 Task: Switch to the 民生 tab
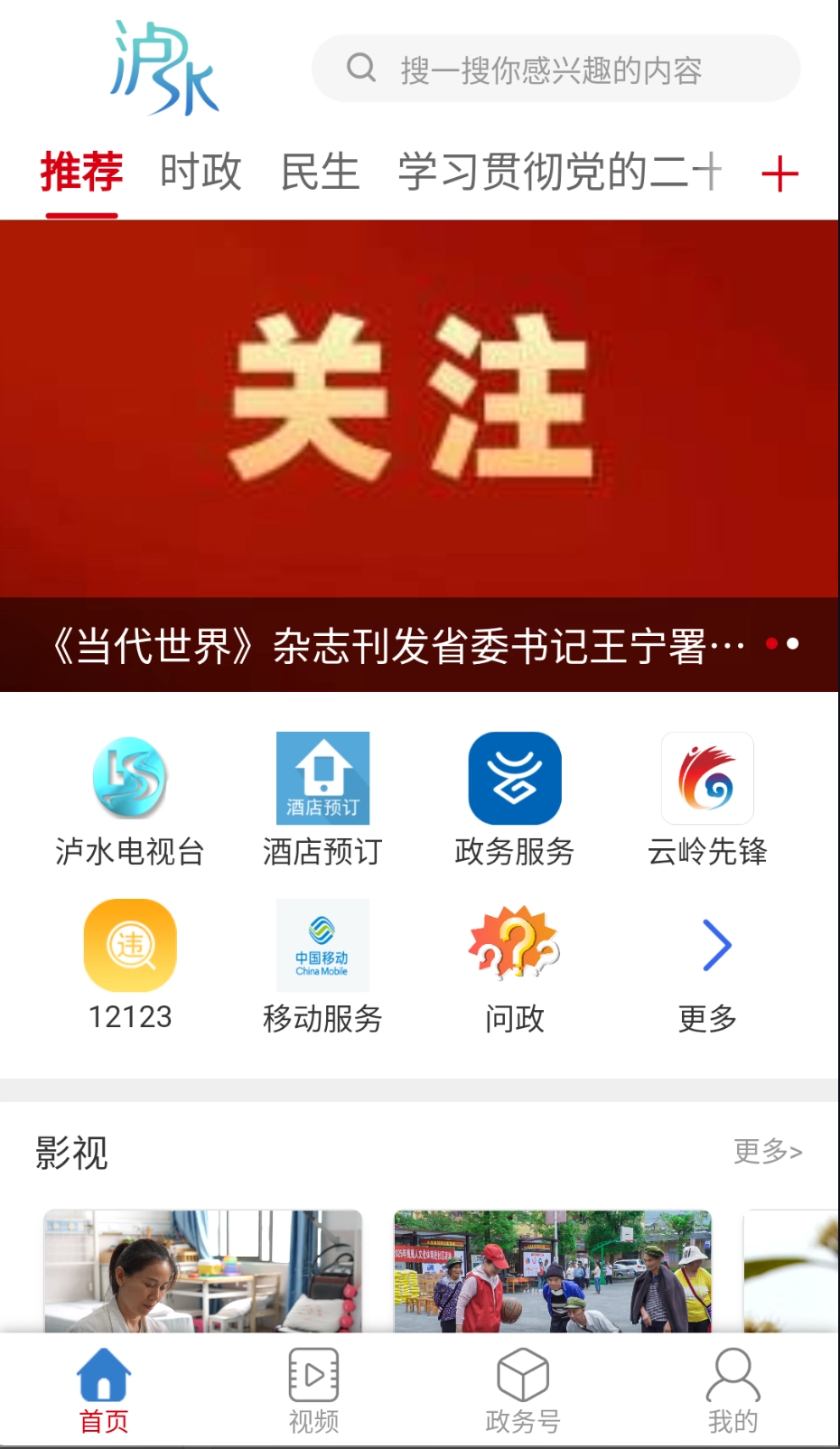pyautogui.click(x=320, y=172)
